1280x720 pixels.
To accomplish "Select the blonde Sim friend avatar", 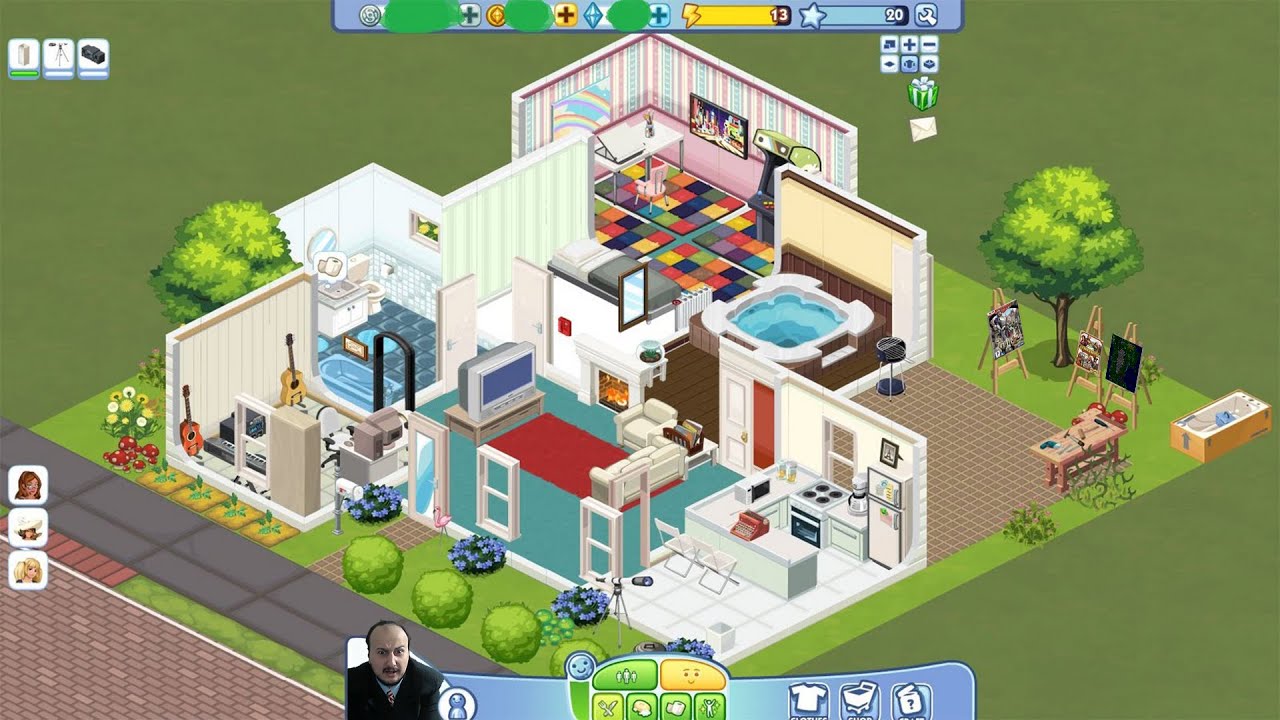I will [x=28, y=570].
